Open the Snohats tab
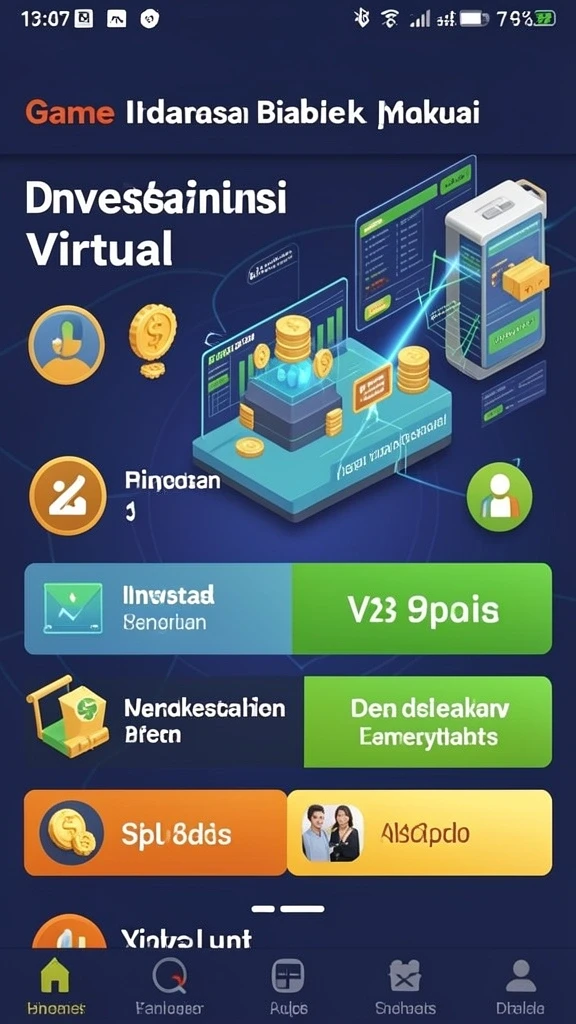Viewport: 576px width, 1024px height. 406,986
